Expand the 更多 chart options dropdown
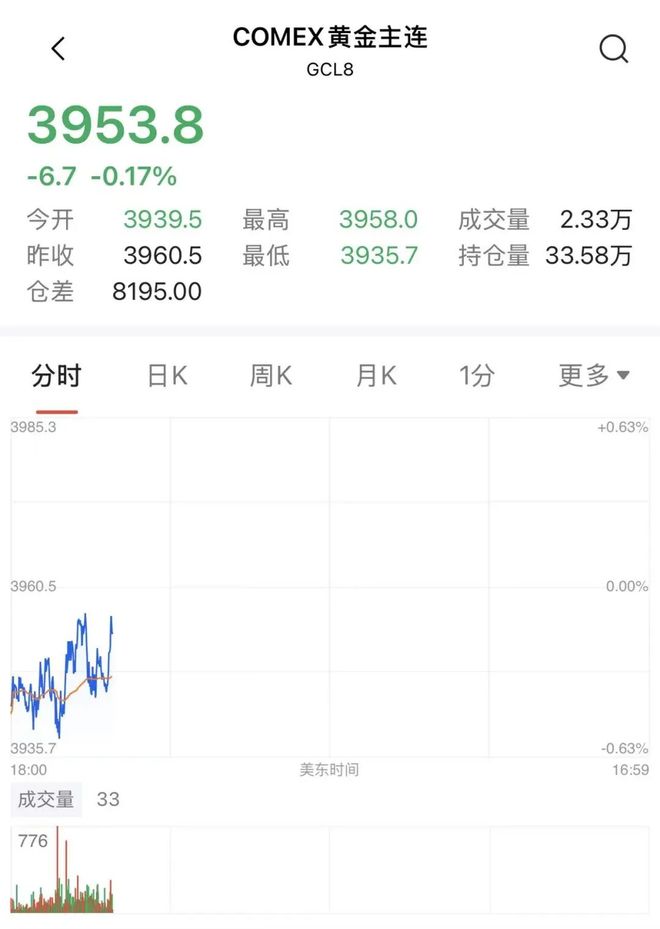Image resolution: width=660 pixels, height=929 pixels. coord(593,376)
